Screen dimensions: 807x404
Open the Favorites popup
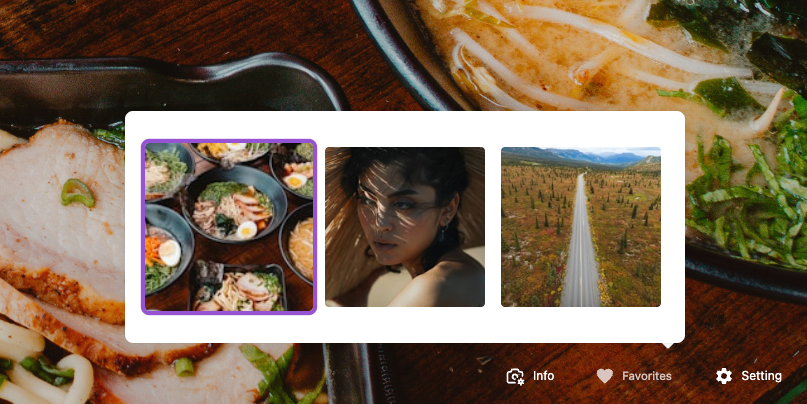point(634,376)
